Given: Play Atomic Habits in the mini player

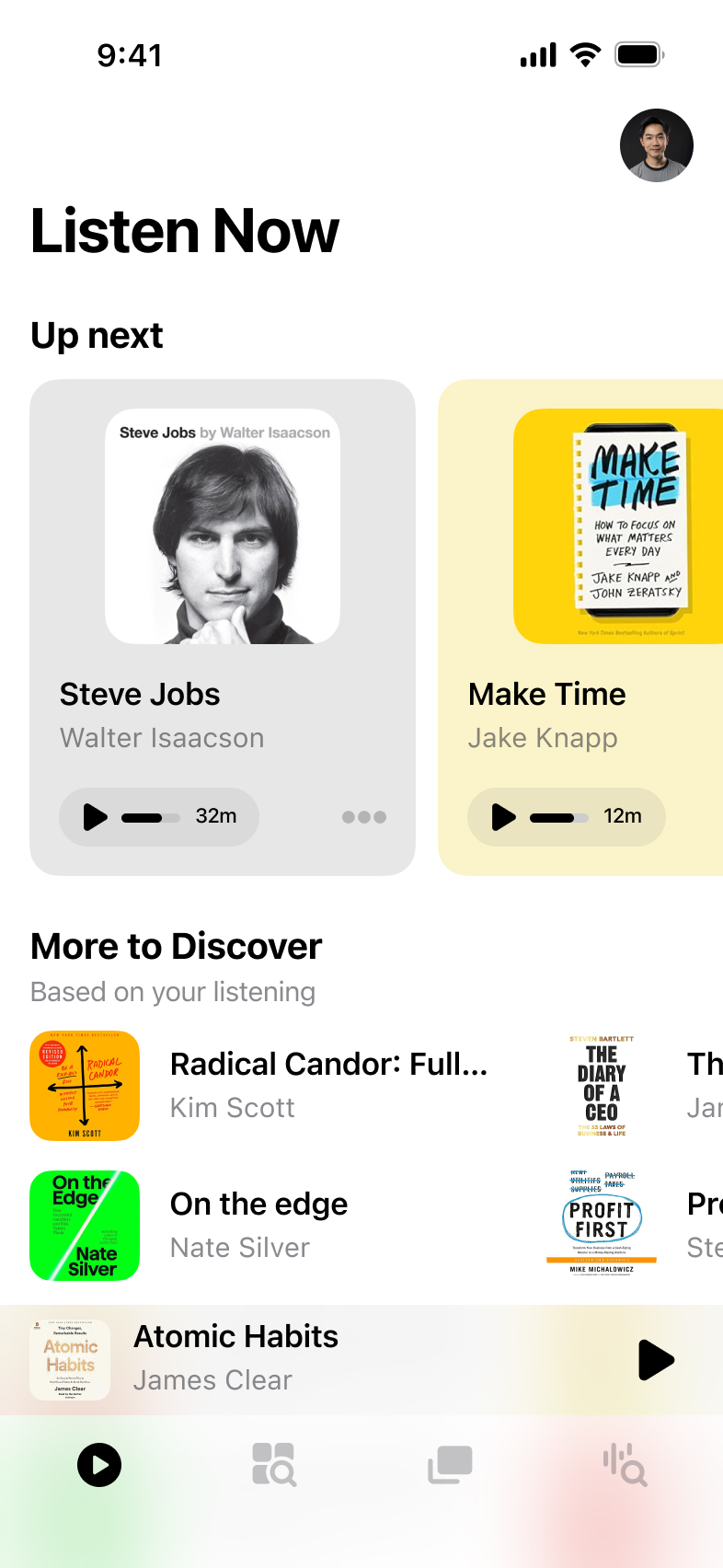Looking at the screenshot, I should tap(655, 1360).
